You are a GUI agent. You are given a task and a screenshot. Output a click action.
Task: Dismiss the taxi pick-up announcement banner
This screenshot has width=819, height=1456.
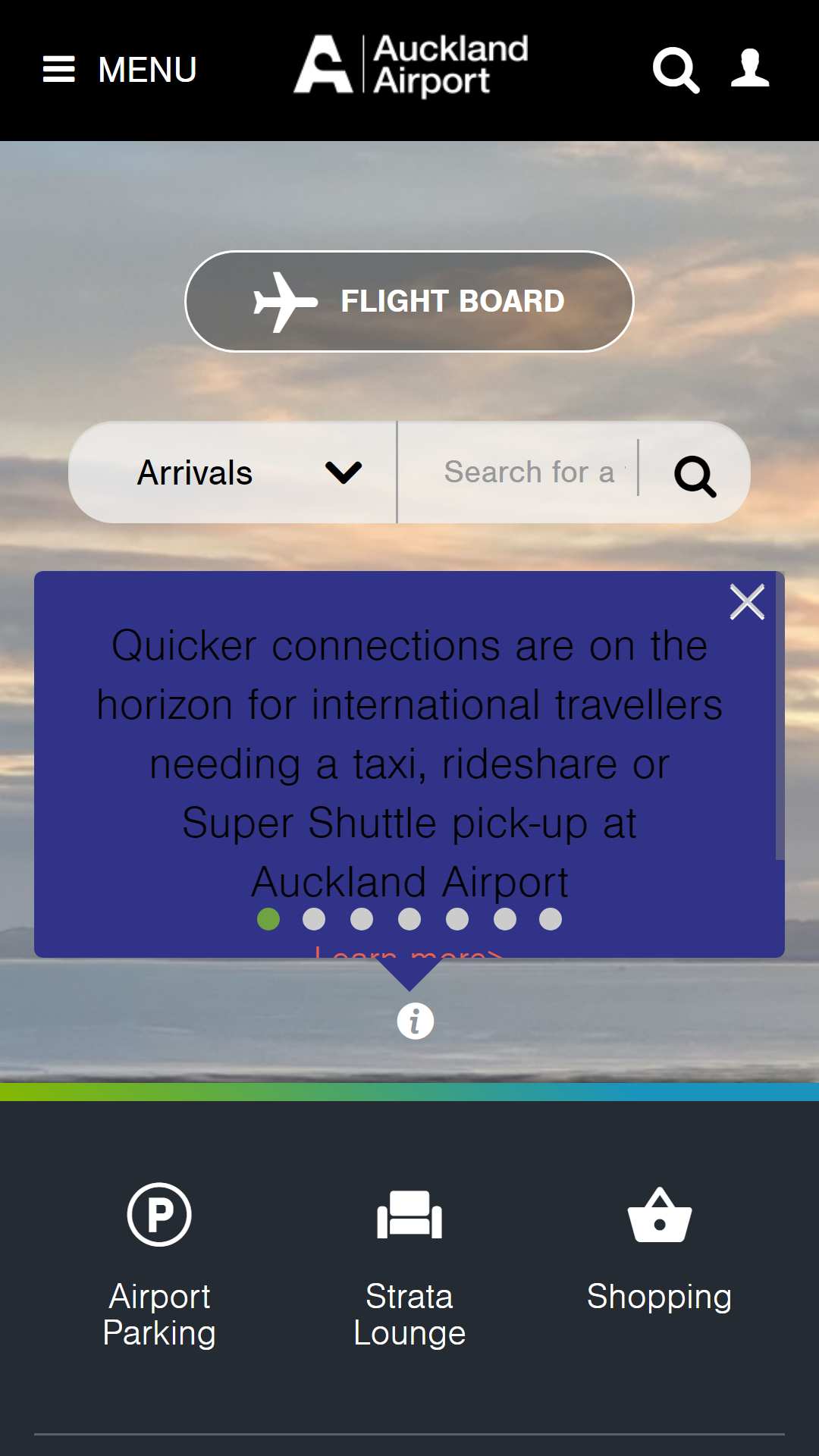747,602
